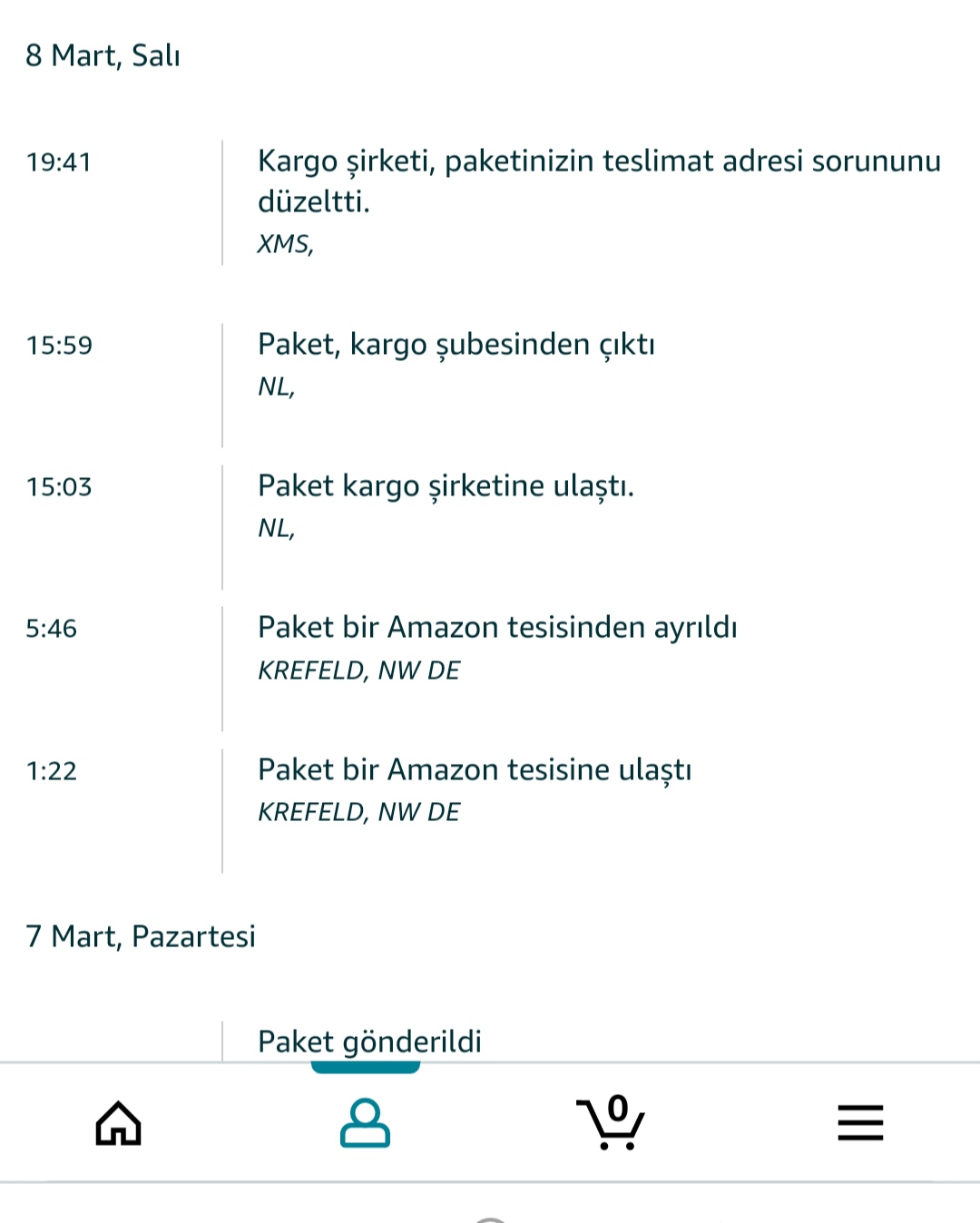Open the shopping cart

tap(612, 1122)
